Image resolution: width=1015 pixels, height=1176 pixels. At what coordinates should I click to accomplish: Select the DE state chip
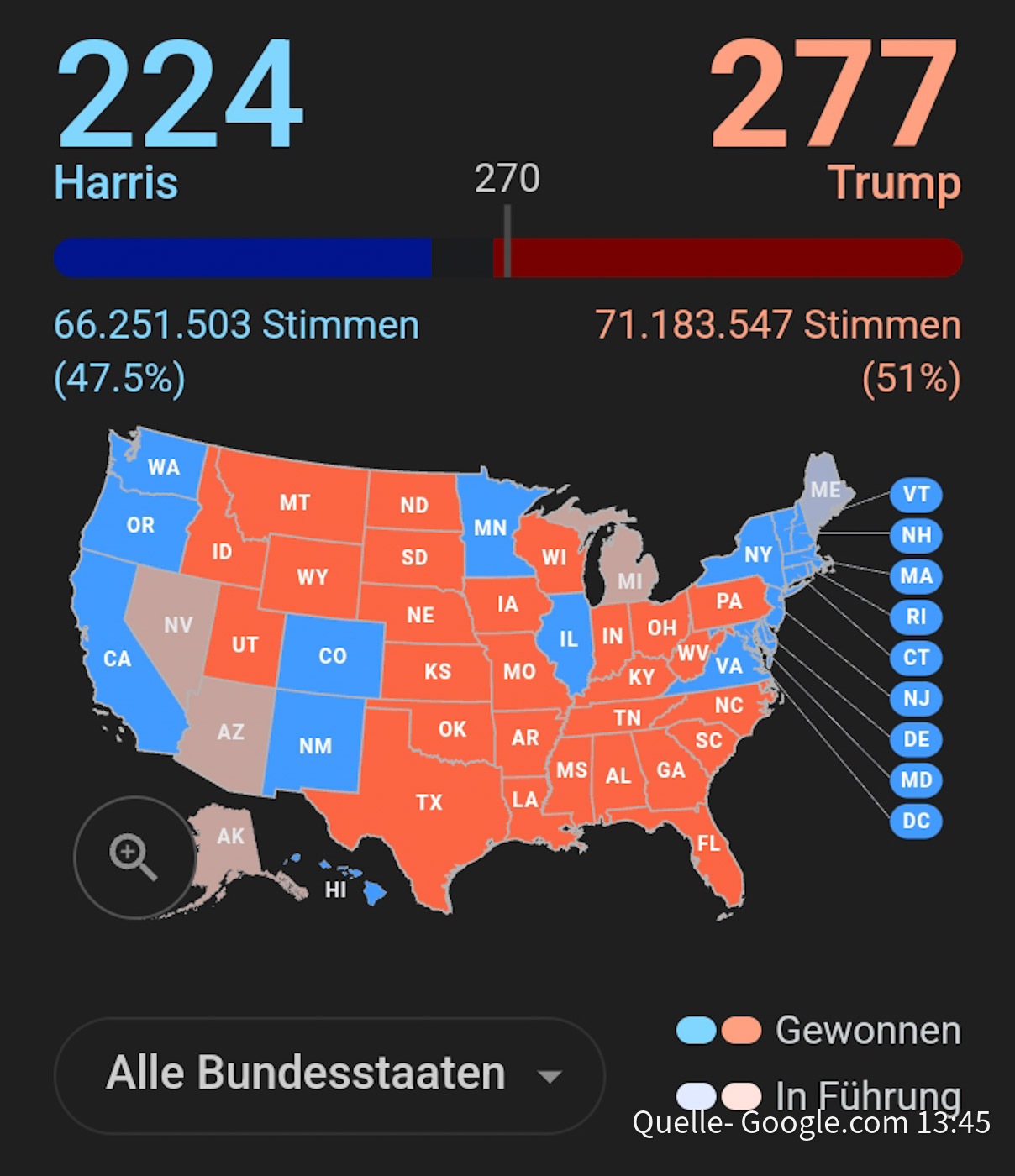[916, 739]
